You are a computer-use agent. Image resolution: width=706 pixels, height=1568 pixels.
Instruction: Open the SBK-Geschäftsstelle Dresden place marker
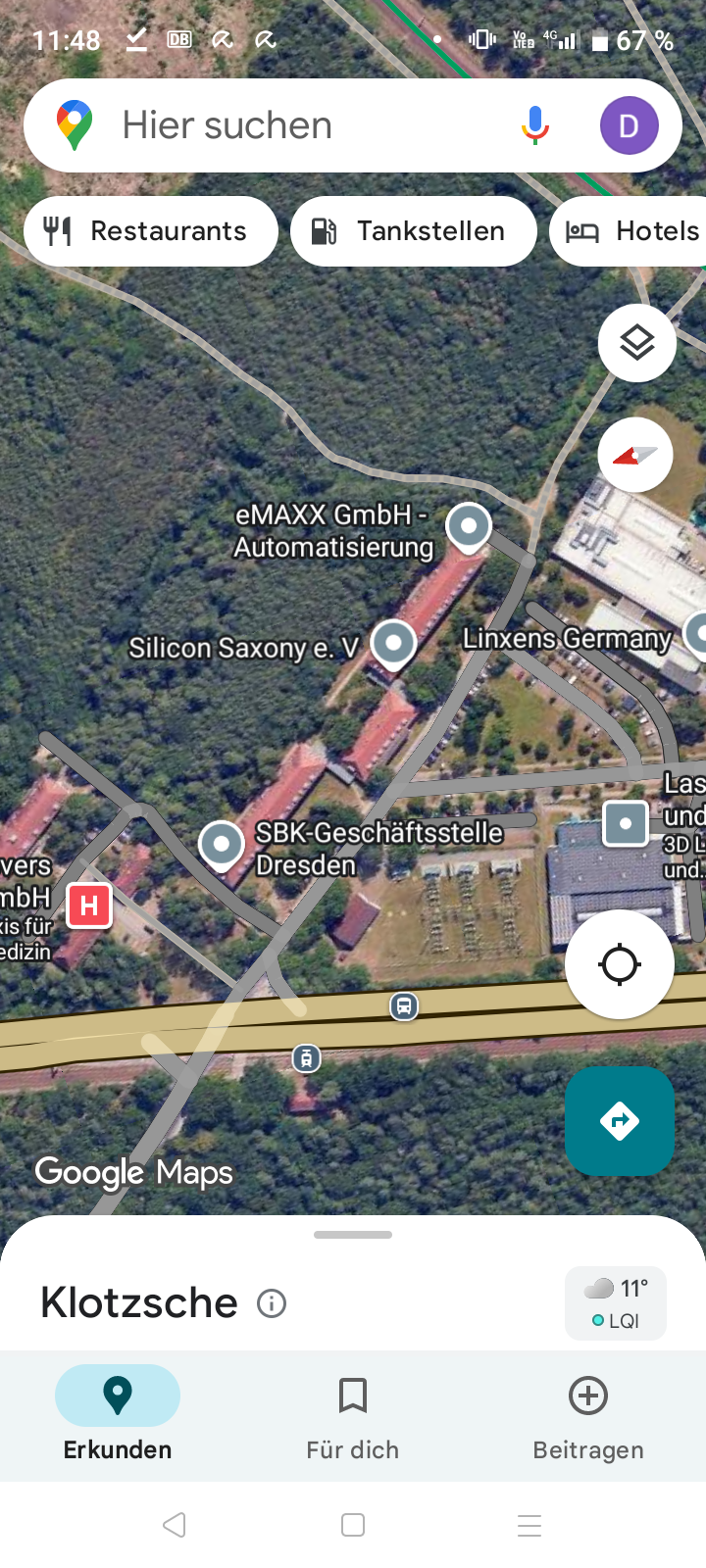pos(222,843)
